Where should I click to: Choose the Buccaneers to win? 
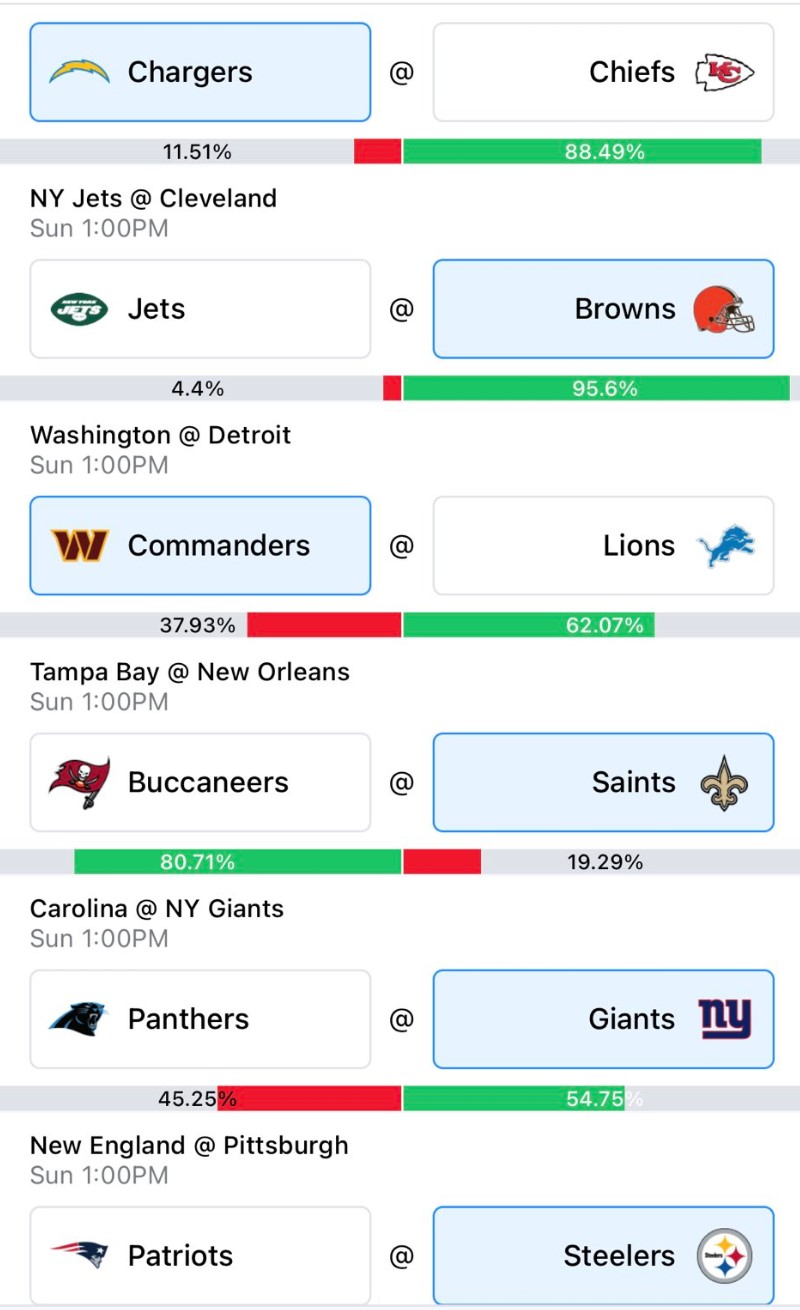pos(200,782)
